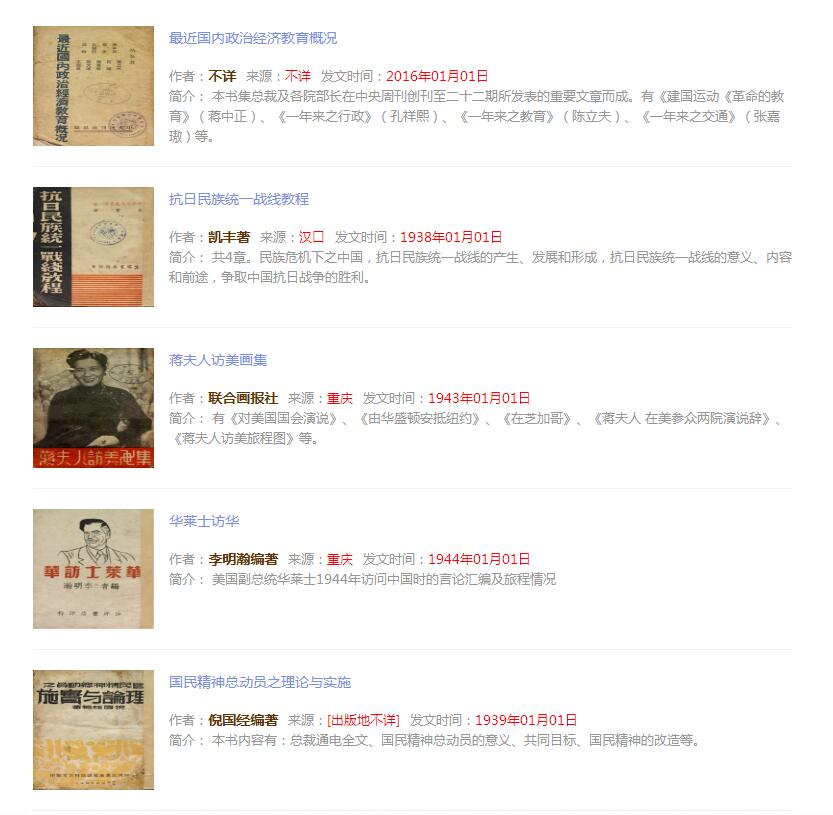Open the title link 蒋夫人访美画集
Viewport: 833px width, 815px height.
[218, 360]
